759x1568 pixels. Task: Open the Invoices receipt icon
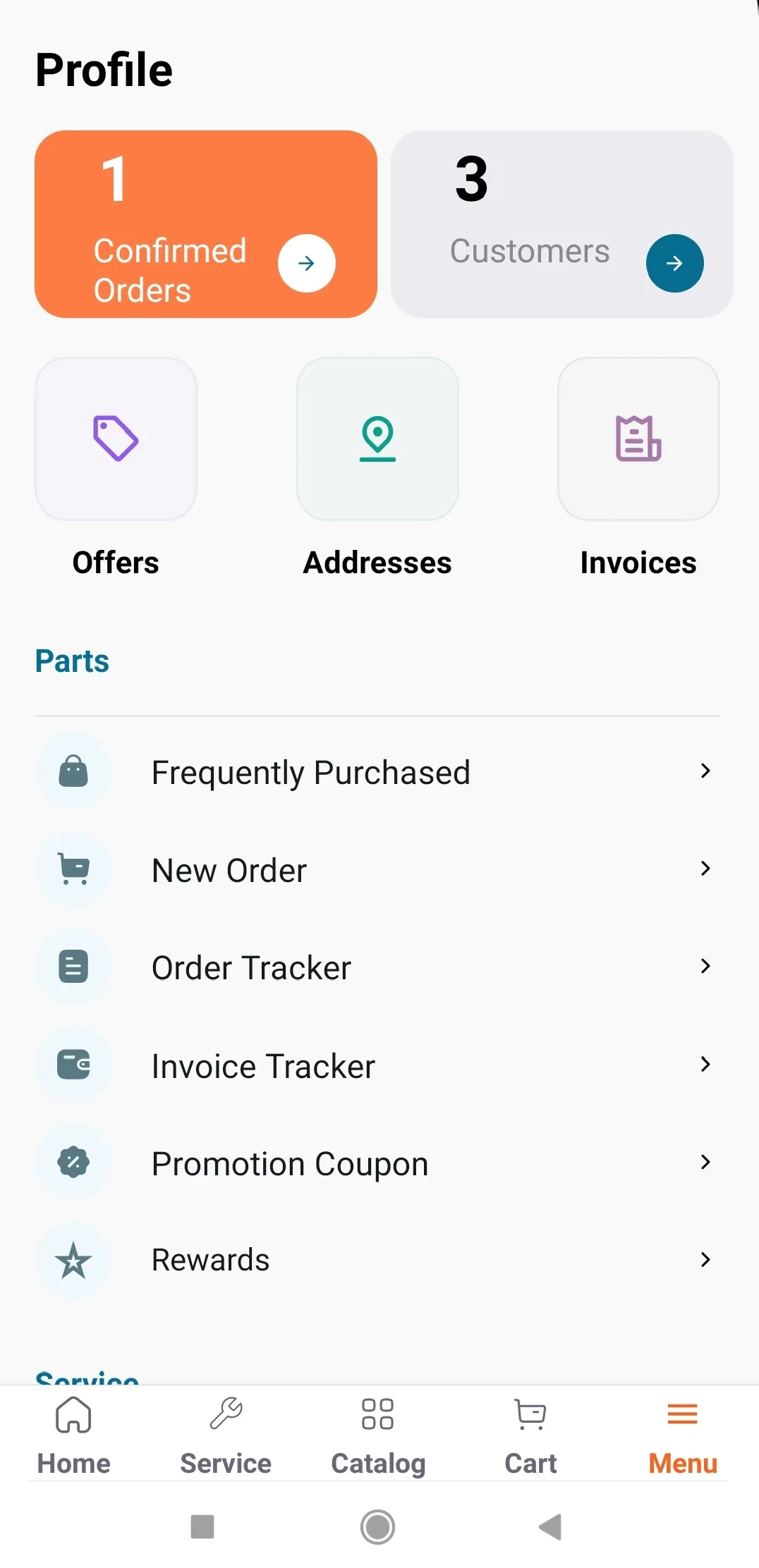[x=638, y=439]
